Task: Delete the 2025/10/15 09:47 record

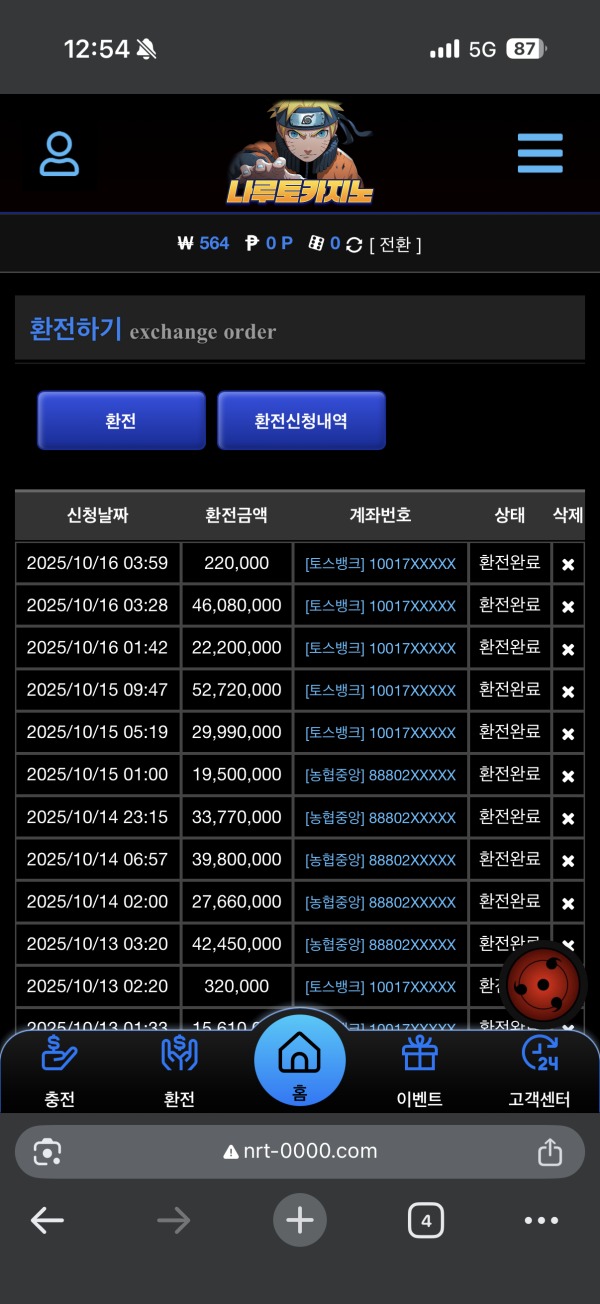Action: [x=568, y=691]
